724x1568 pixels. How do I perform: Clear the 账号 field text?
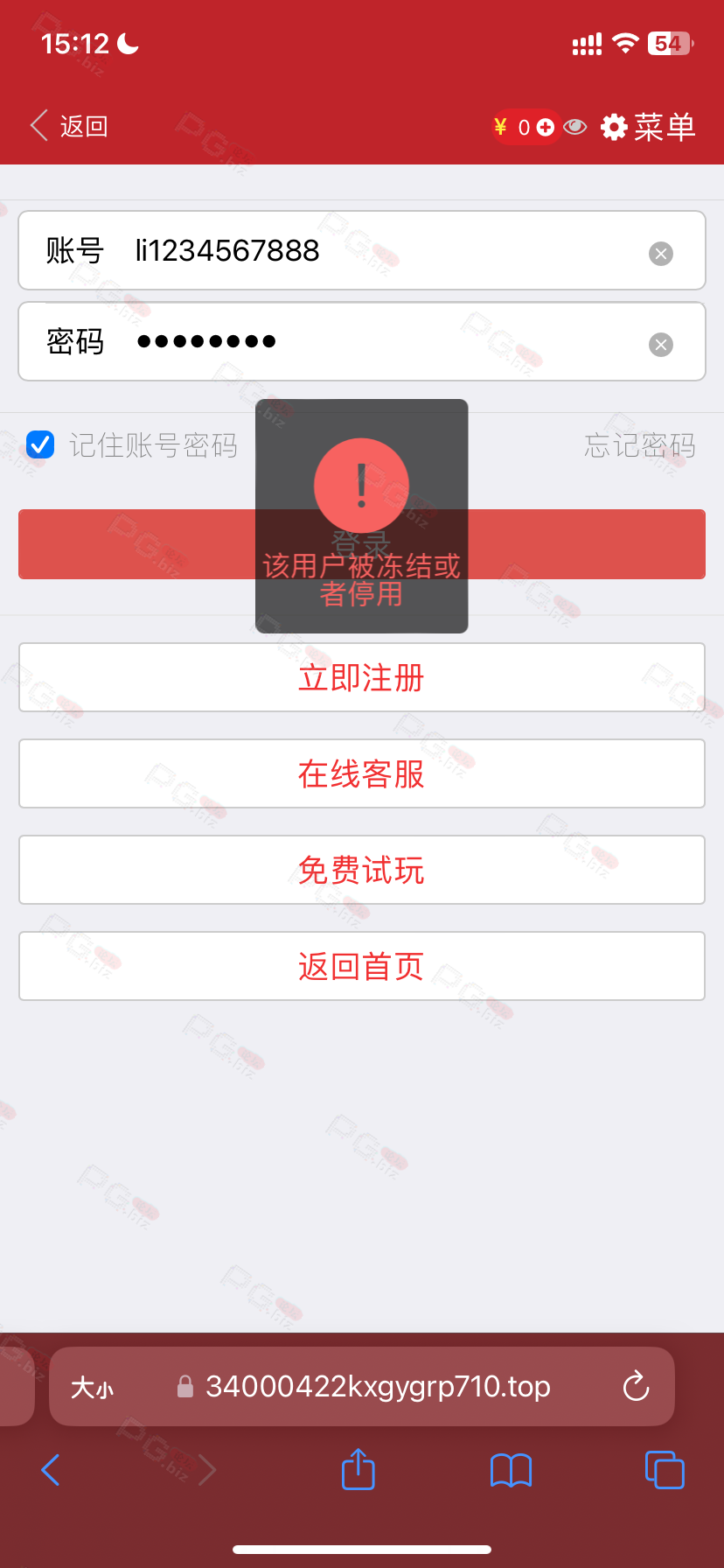click(661, 254)
